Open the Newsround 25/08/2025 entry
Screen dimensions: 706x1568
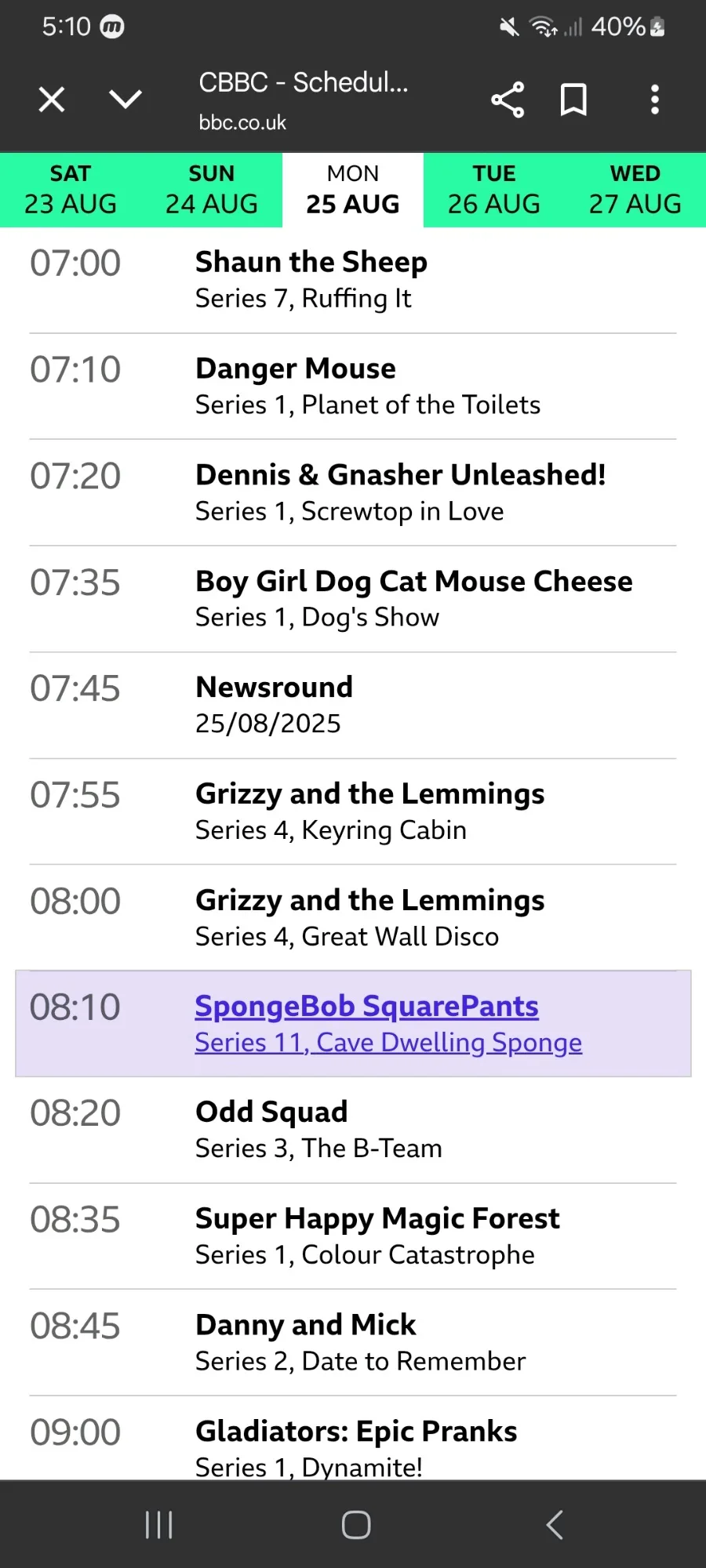353,705
